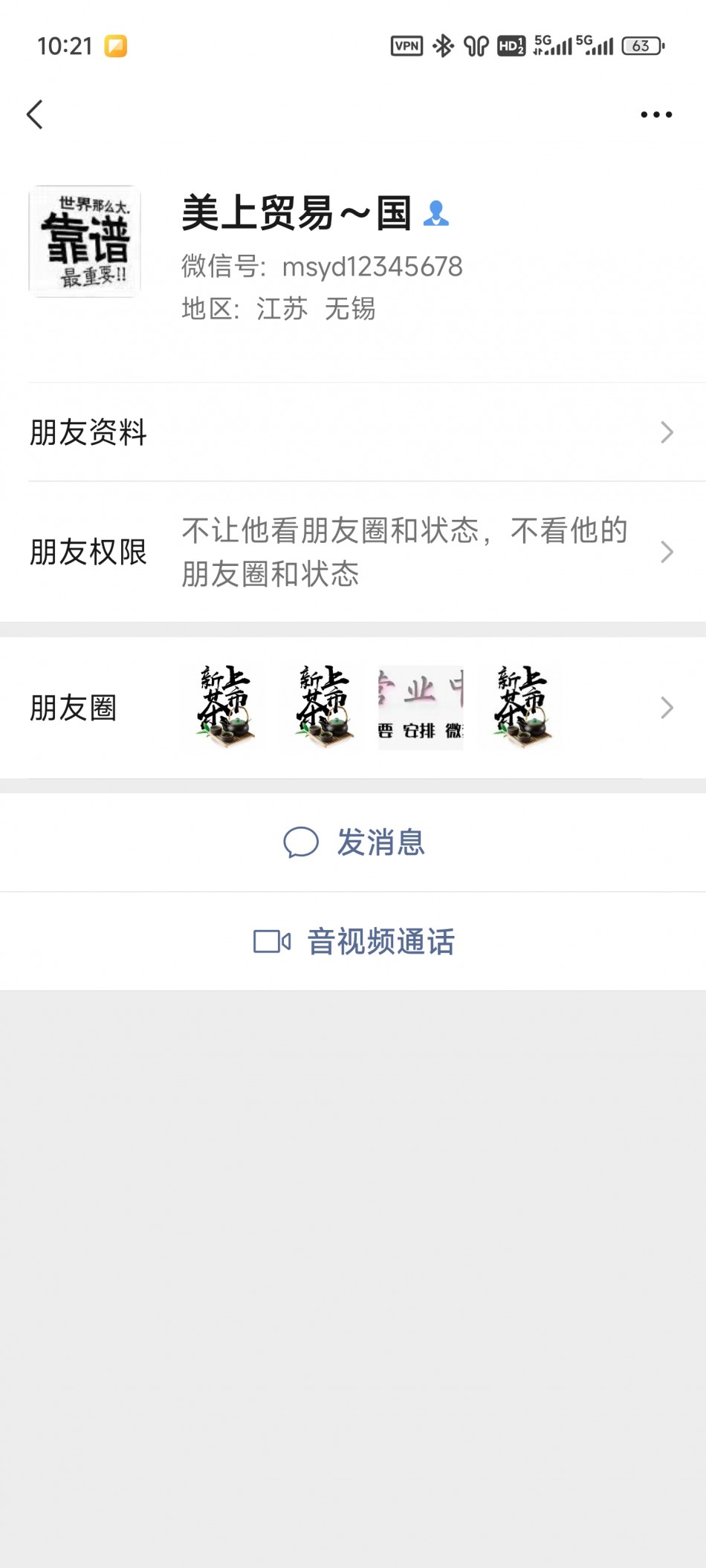The height and width of the screenshot is (1568, 706).
Task: Open 朋友权限 settings
Action: point(353,552)
